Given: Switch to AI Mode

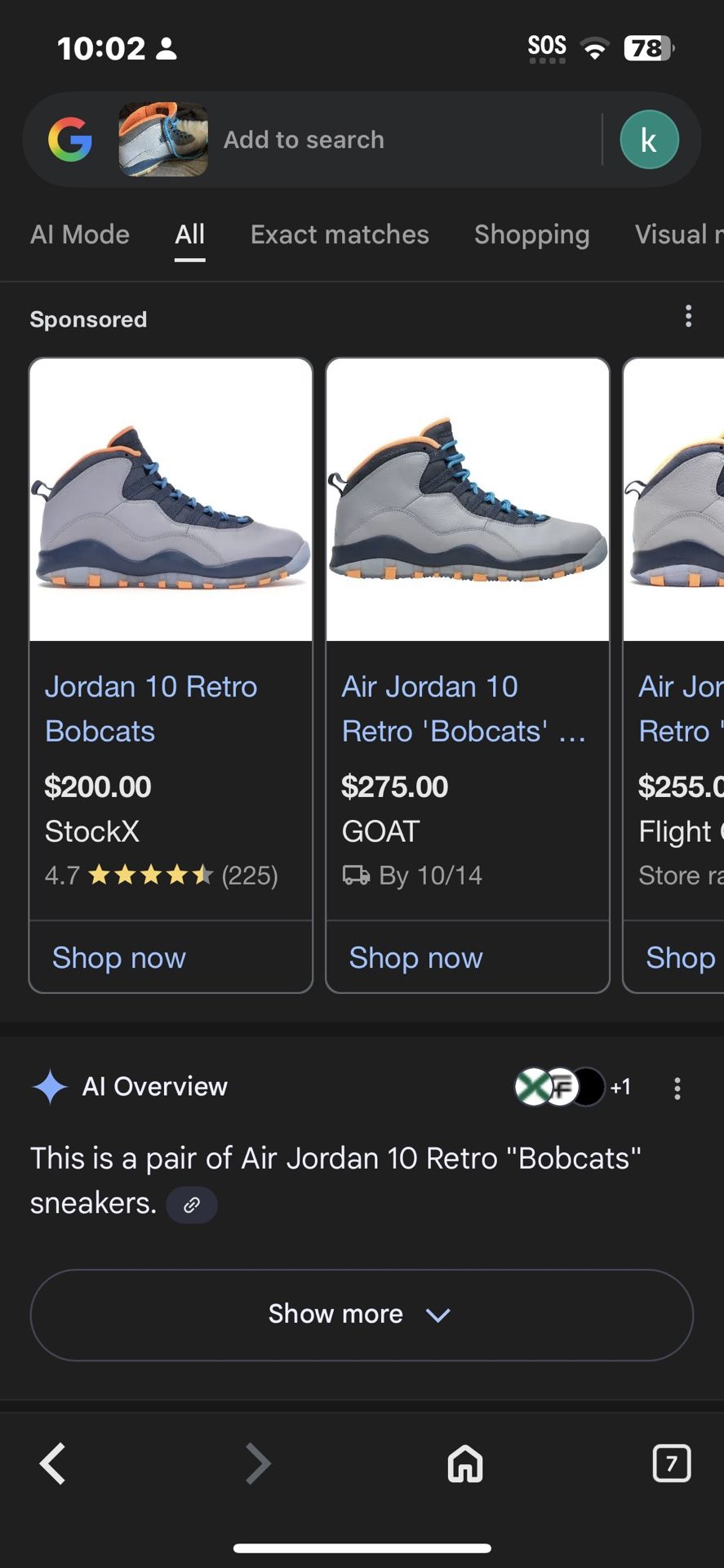Looking at the screenshot, I should pos(80,234).
